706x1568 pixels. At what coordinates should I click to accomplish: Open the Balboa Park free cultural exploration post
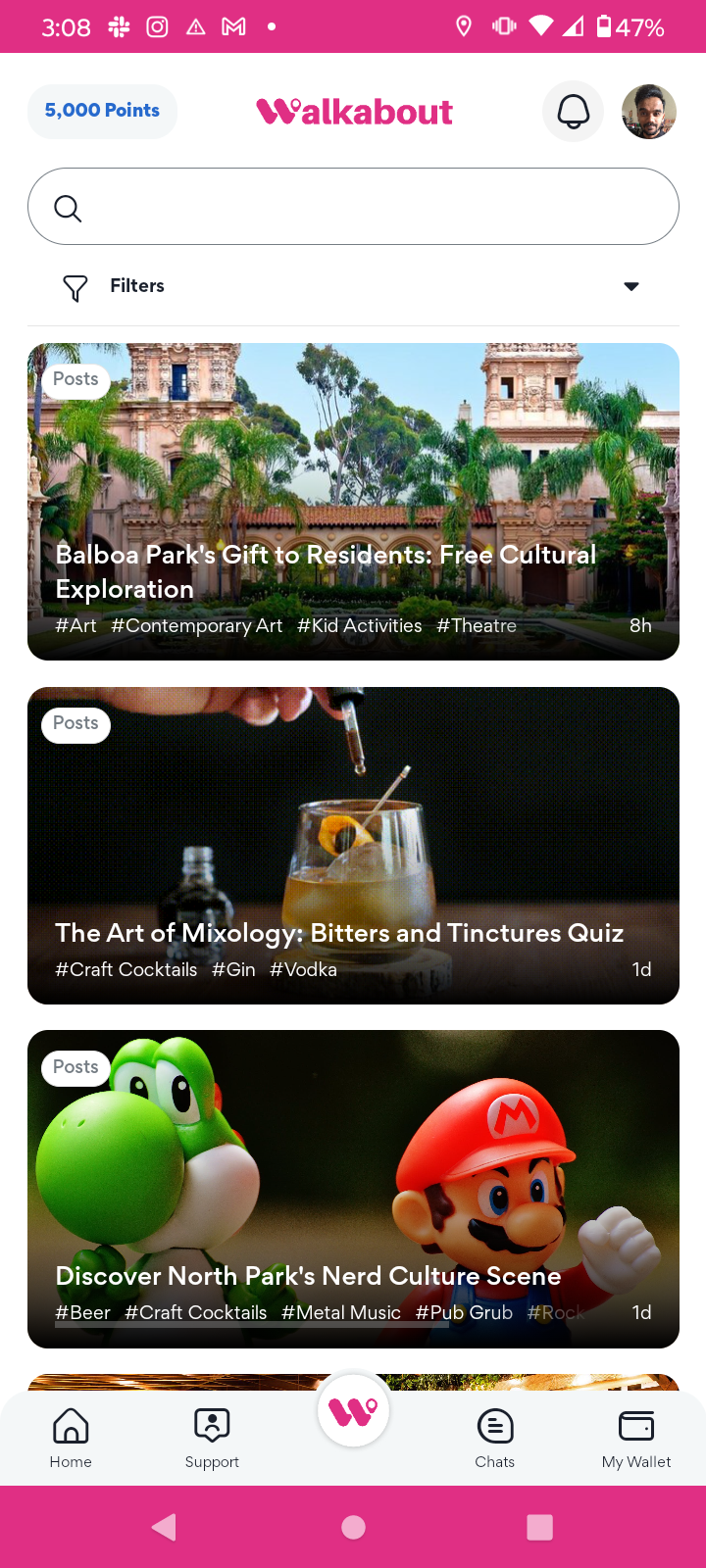353,501
